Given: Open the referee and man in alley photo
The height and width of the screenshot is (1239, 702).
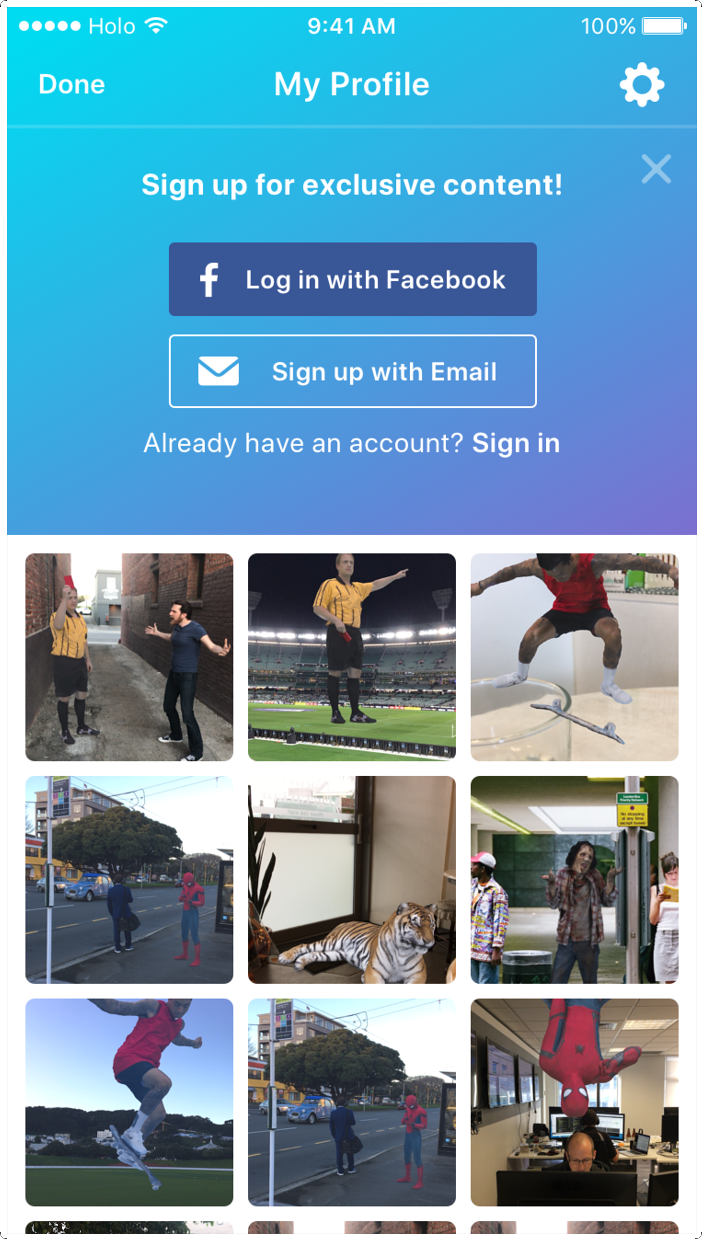Looking at the screenshot, I should tap(129, 657).
